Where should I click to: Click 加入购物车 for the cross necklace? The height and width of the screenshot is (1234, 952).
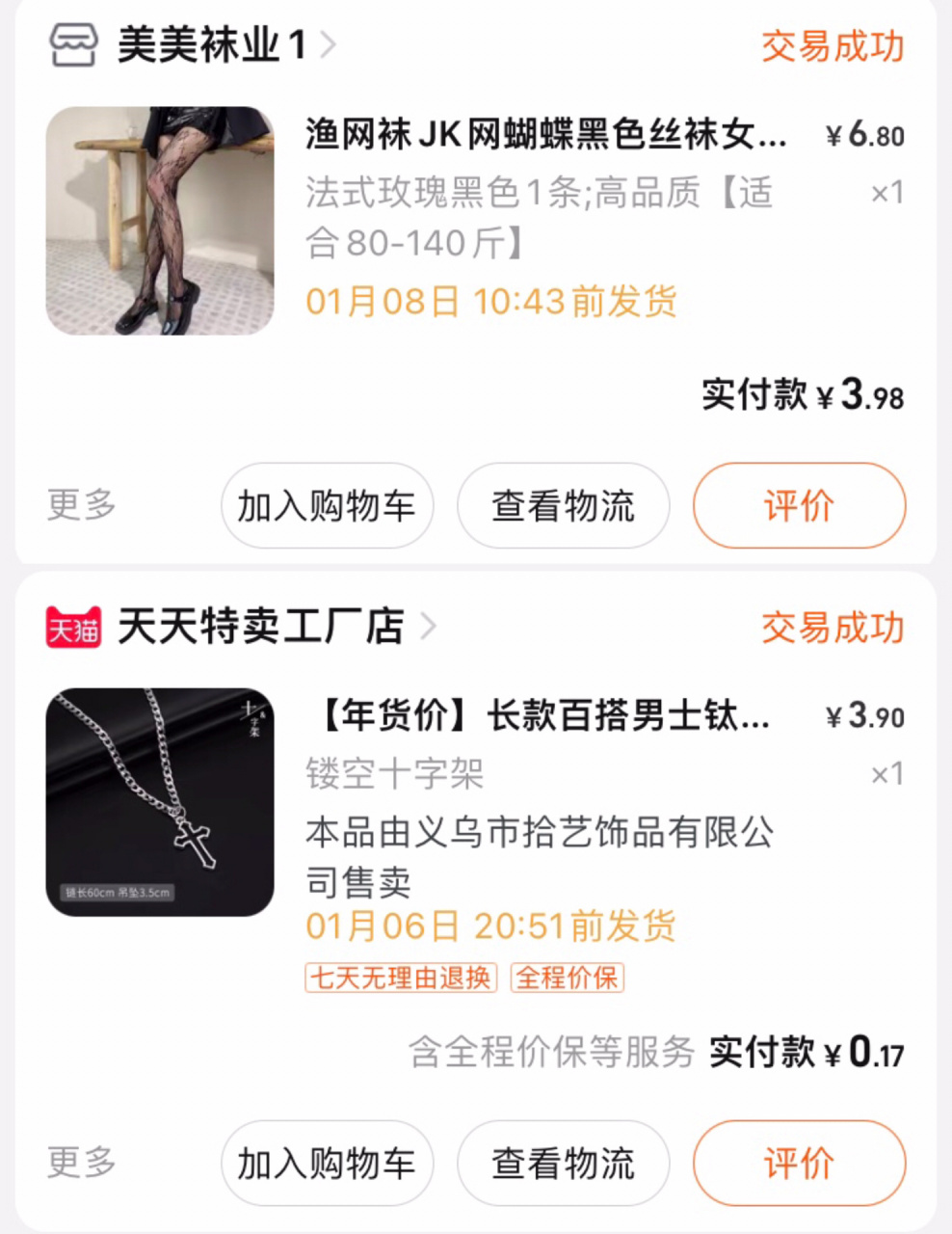pos(327,1164)
